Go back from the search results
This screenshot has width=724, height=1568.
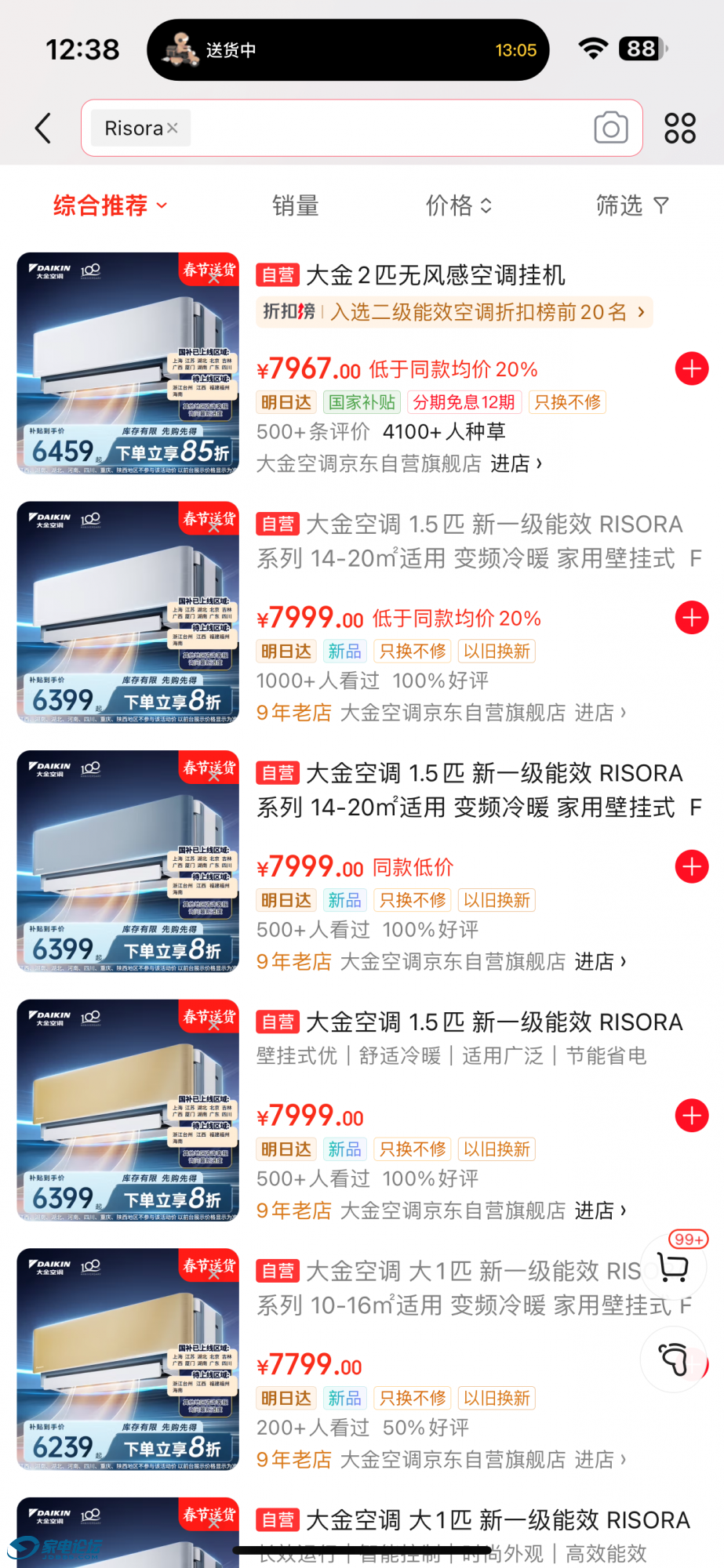[43, 128]
